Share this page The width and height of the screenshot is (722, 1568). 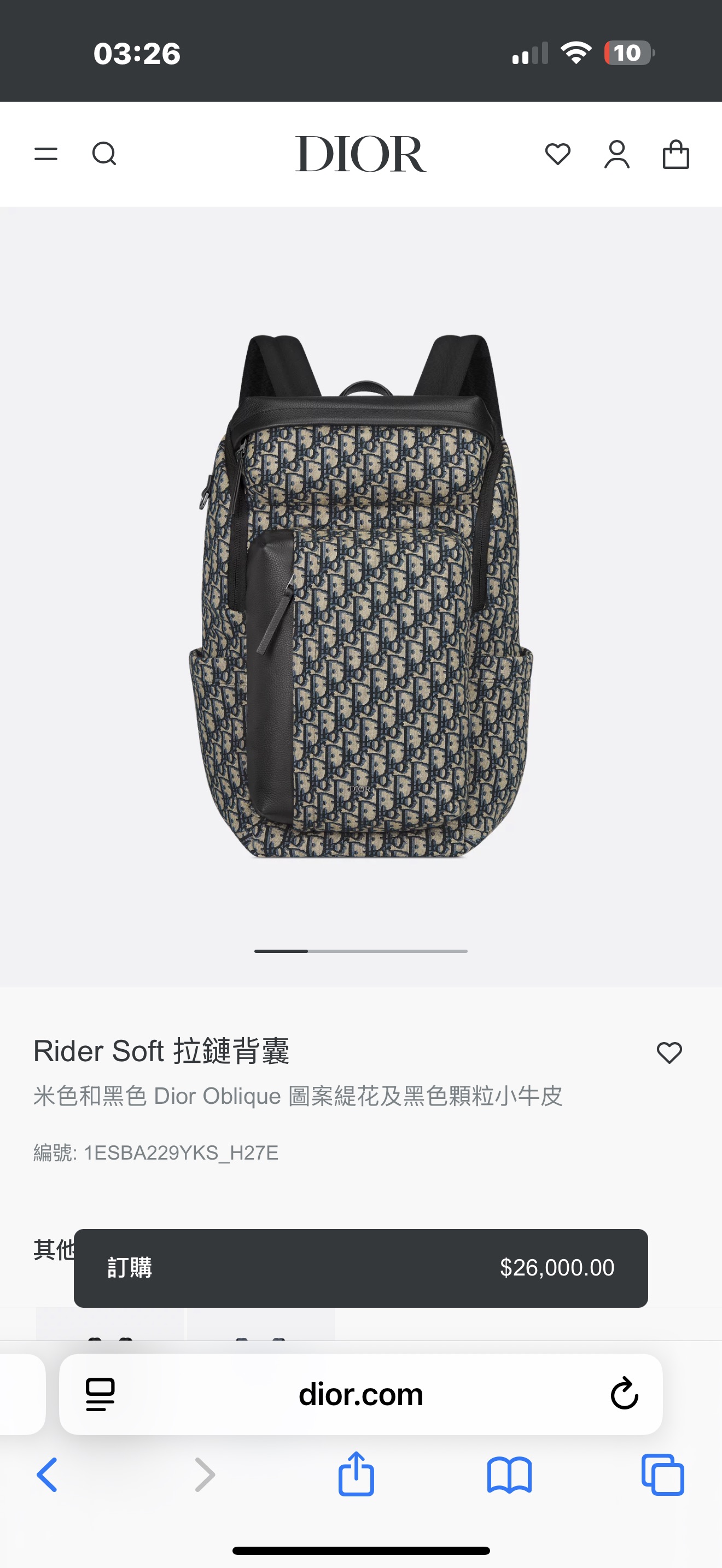tap(356, 1475)
